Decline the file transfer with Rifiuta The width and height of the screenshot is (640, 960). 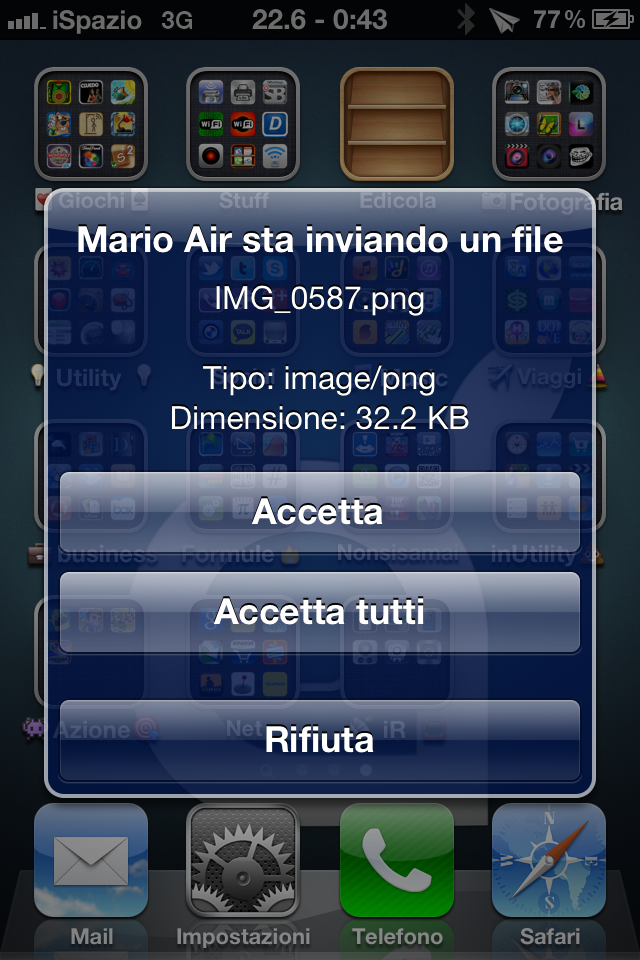tap(319, 740)
